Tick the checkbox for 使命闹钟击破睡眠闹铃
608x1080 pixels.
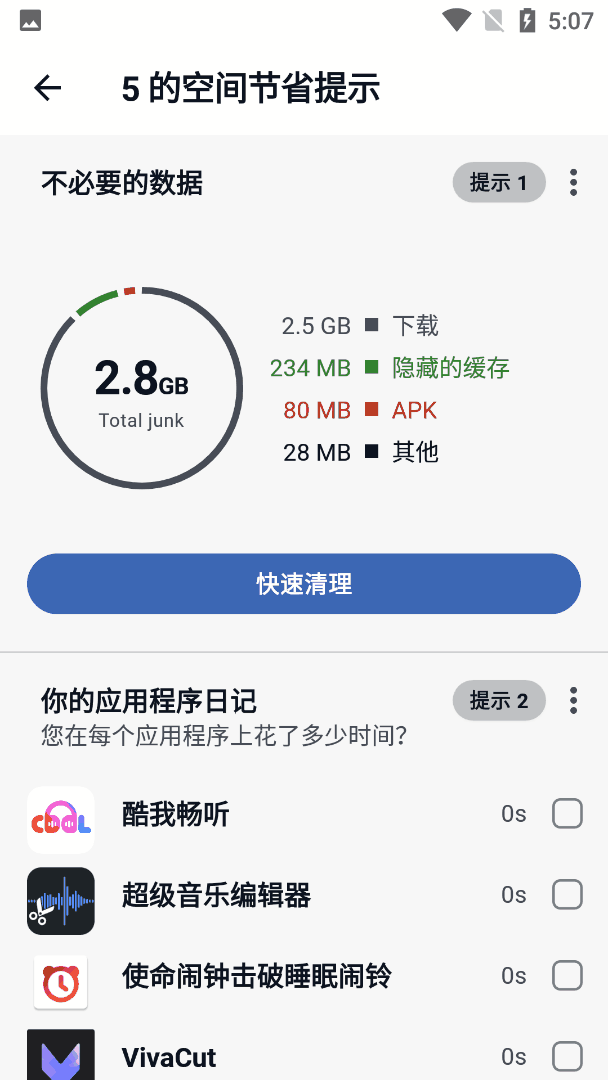pyautogui.click(x=567, y=975)
